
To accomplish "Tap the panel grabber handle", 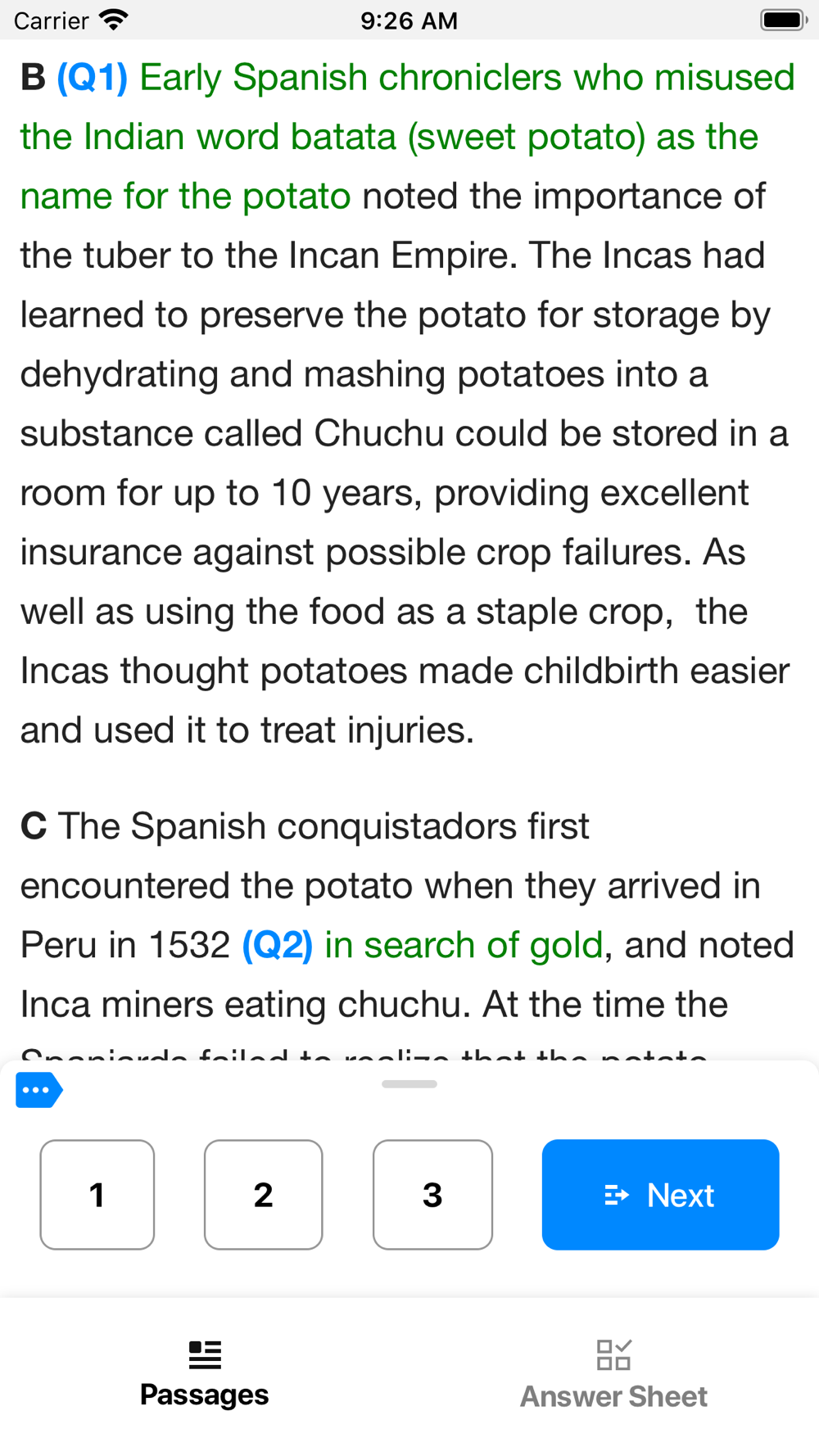I will pyautogui.click(x=409, y=1083).
